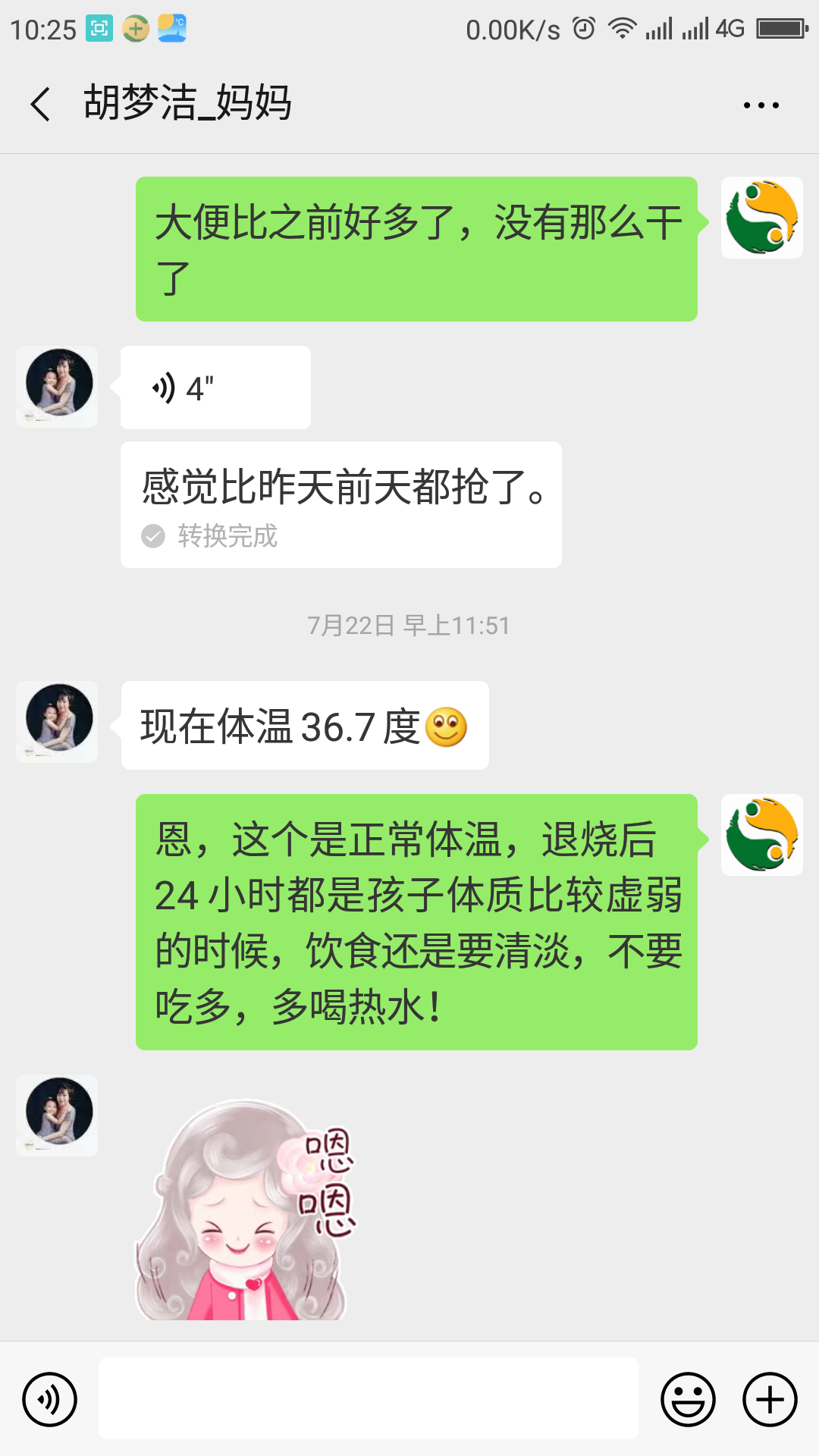Image resolution: width=819 pixels, height=1456 pixels.
Task: Open my avatar beside the 大便比之前好多了 message
Action: [761, 218]
